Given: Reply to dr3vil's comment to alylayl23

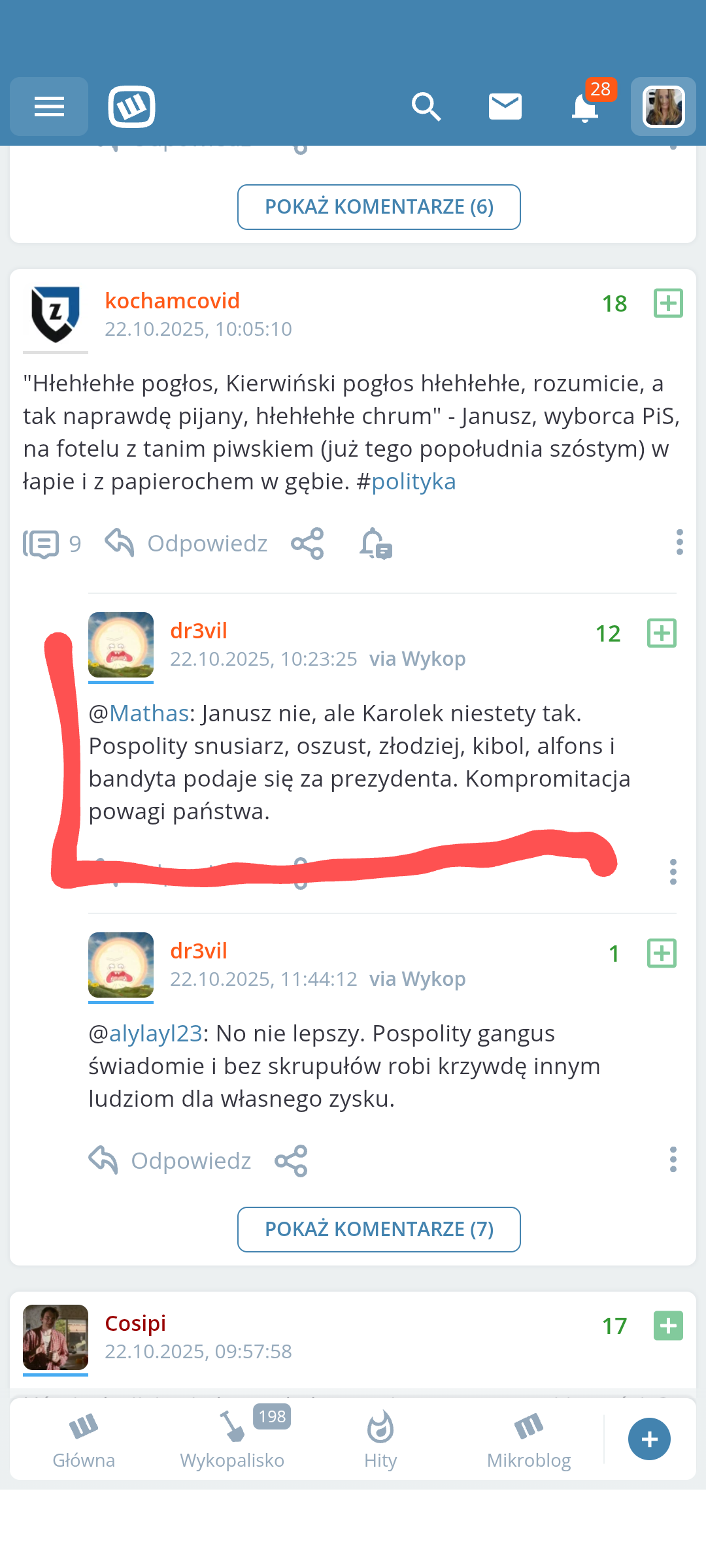Looking at the screenshot, I should point(171,1160).
